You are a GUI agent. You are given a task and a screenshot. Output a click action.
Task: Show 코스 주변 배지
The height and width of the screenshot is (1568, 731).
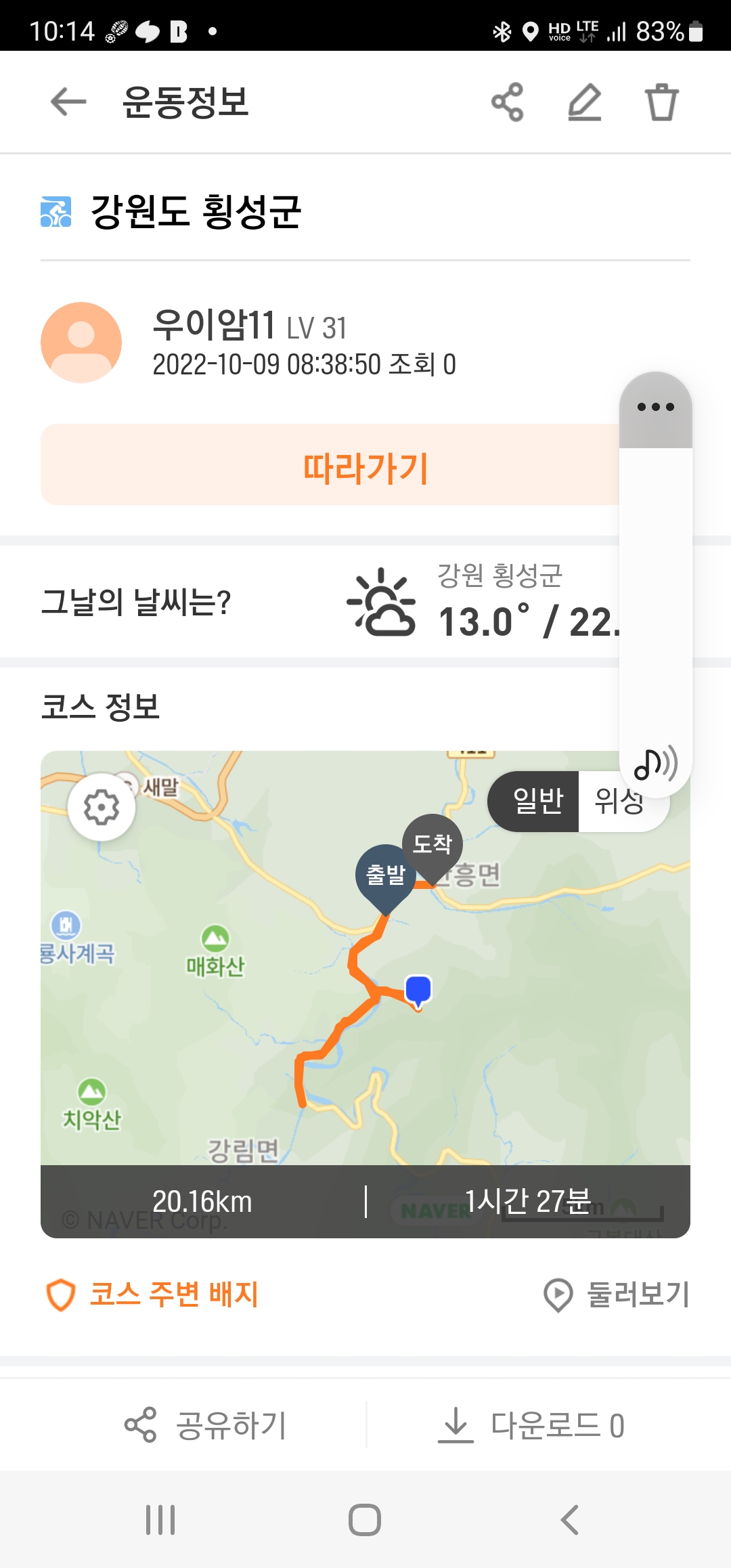[152, 1294]
